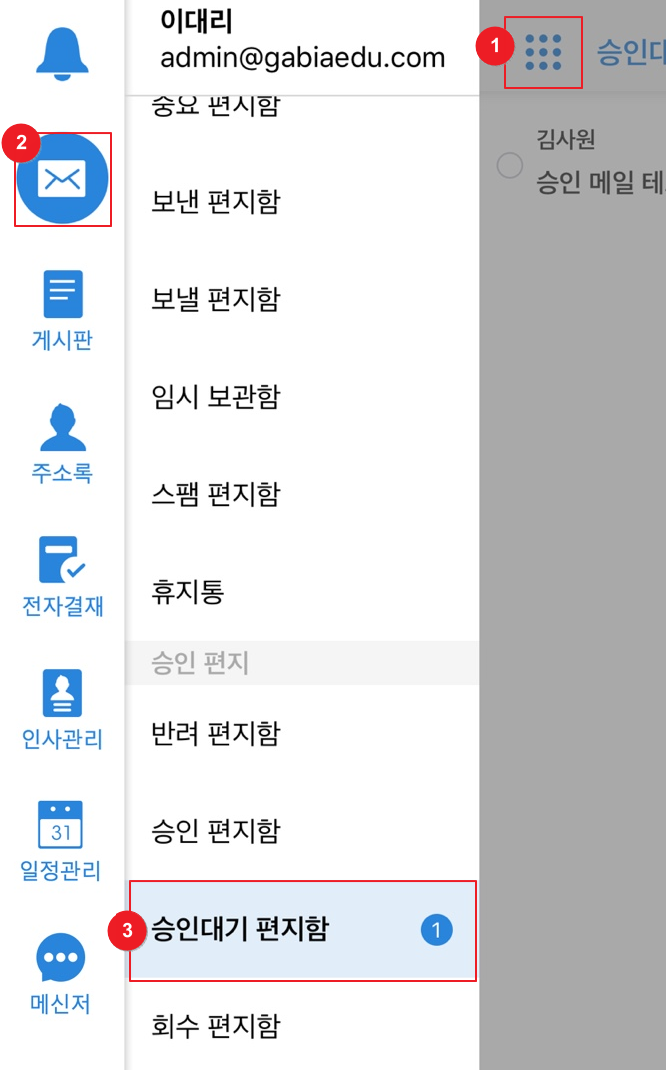
Task: Open 보낸 편지함 folder
Action: (303, 201)
